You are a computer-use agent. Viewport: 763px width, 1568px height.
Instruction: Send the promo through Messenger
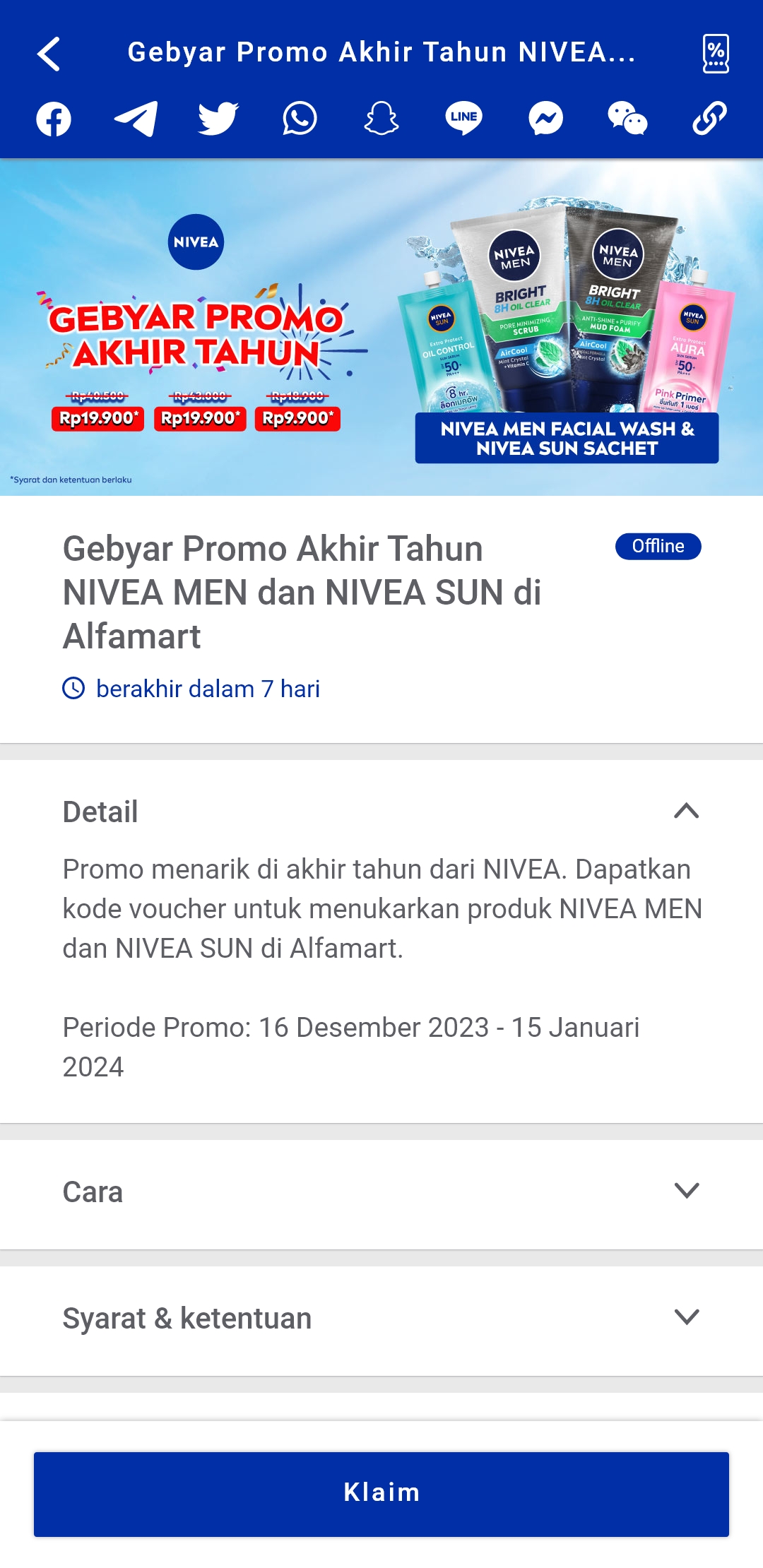click(545, 119)
